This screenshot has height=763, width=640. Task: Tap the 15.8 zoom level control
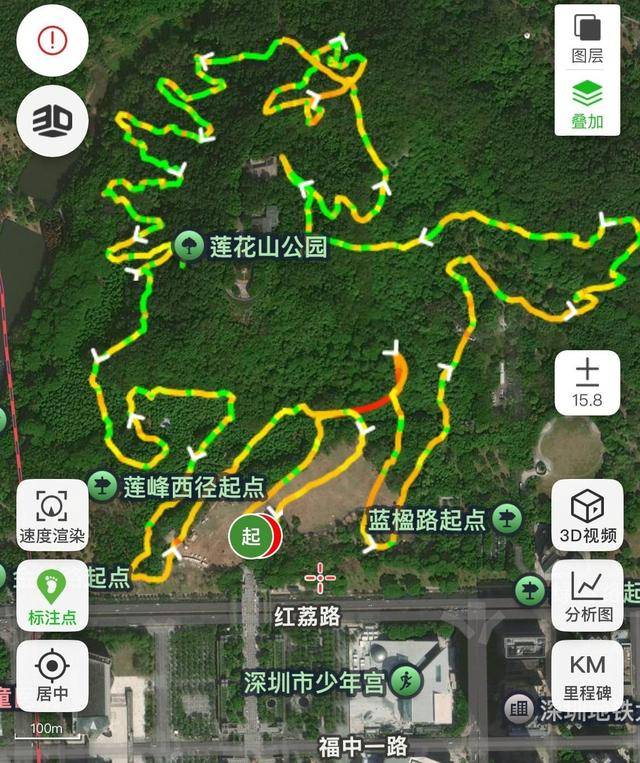tap(587, 382)
